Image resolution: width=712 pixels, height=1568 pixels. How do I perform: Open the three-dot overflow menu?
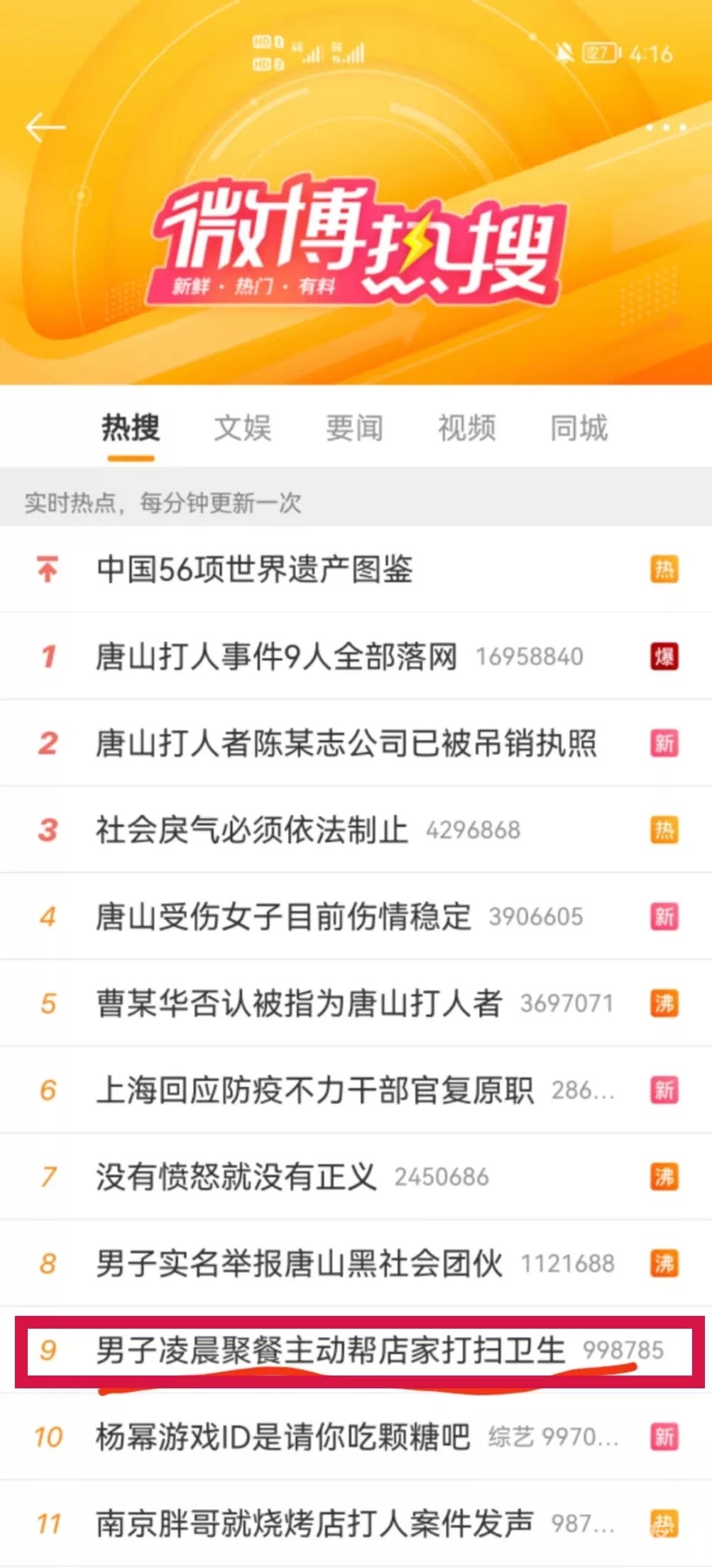coord(665,128)
